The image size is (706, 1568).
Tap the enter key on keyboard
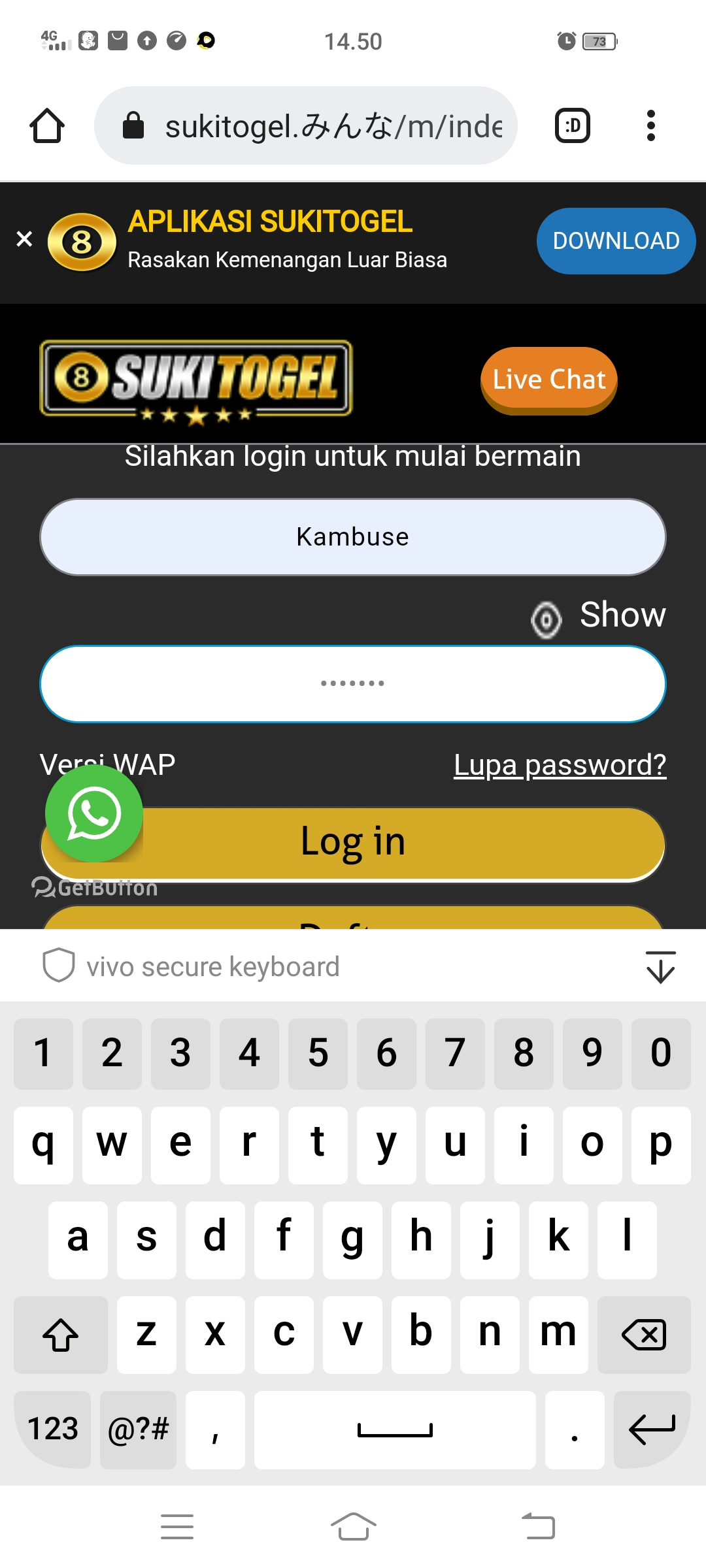(652, 1429)
